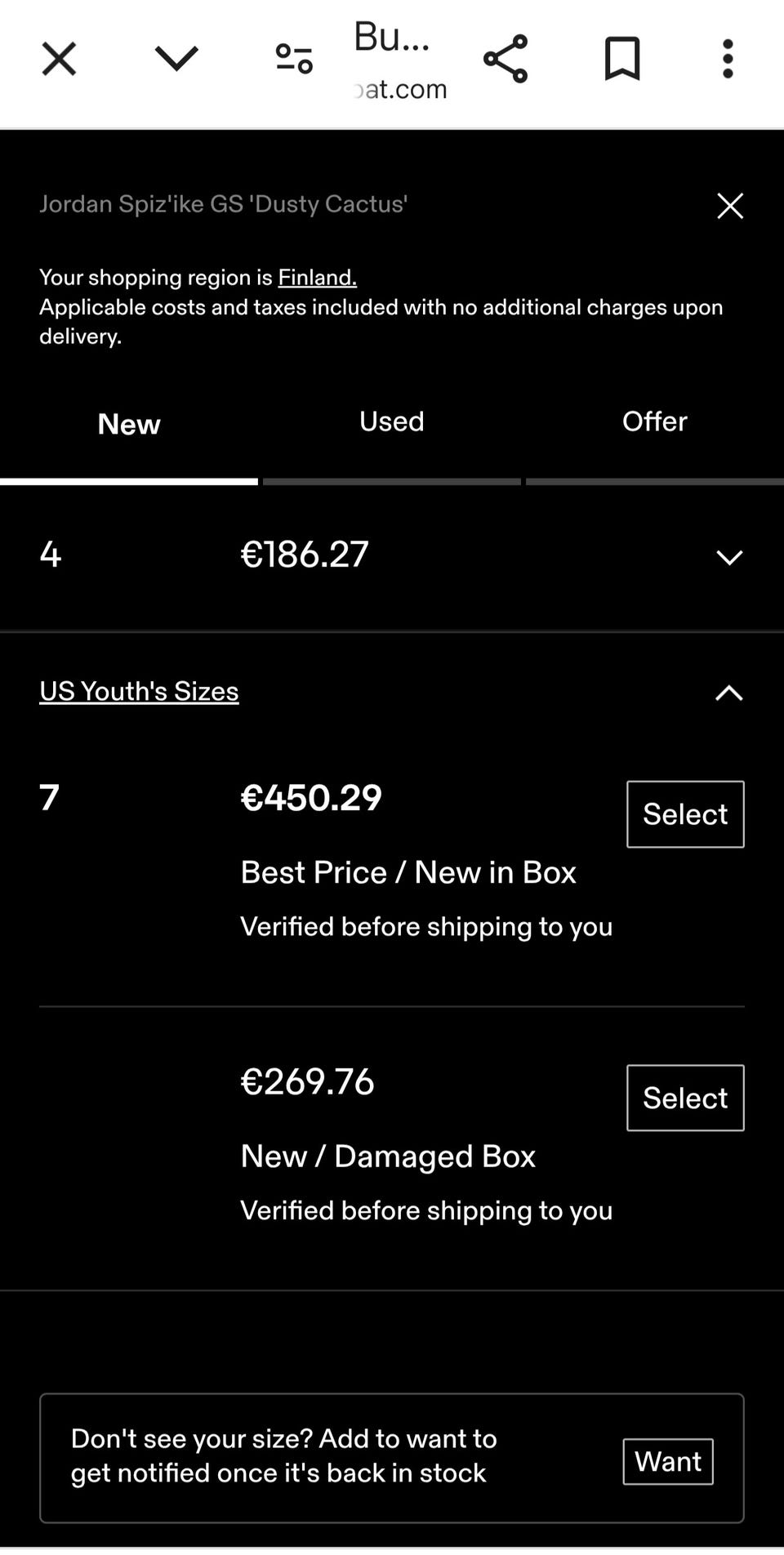Share this page
This screenshot has width=784, height=1555.
coord(506,59)
